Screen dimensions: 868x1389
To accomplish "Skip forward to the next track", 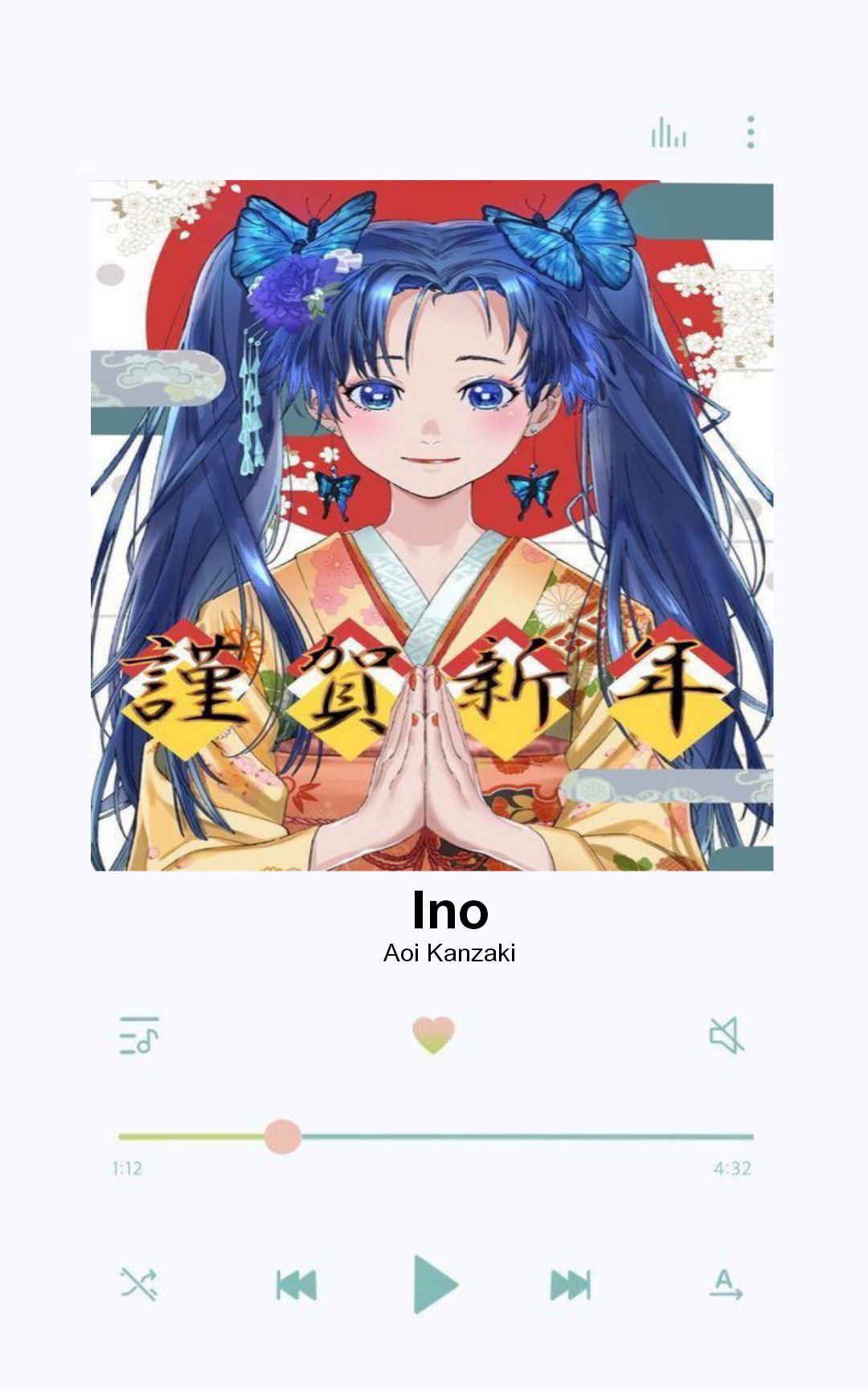I will (x=571, y=1285).
